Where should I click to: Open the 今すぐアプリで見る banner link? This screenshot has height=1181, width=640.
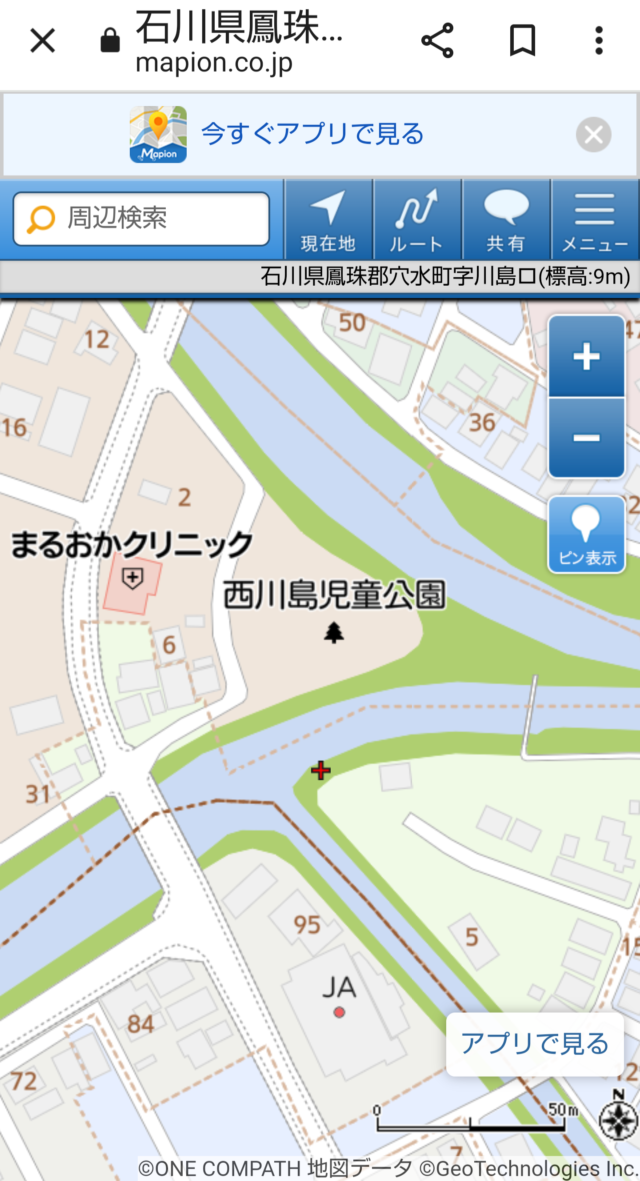(x=312, y=134)
